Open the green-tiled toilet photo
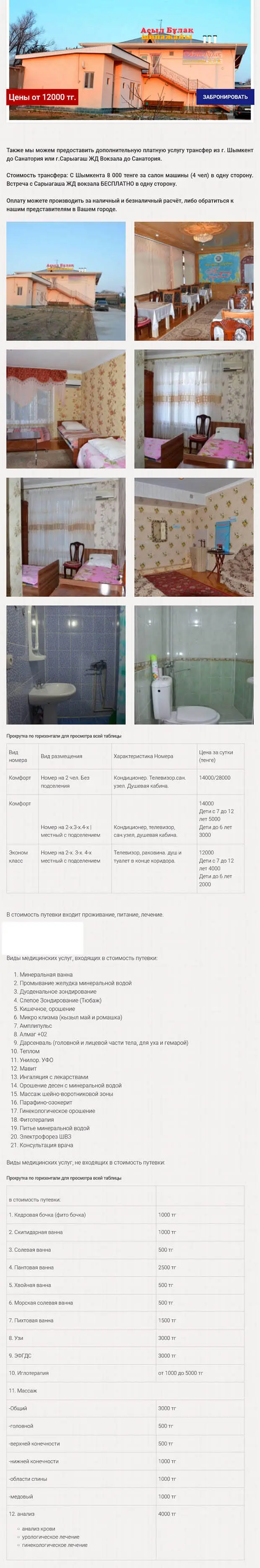This screenshot has width=260, height=1568. 194,665
